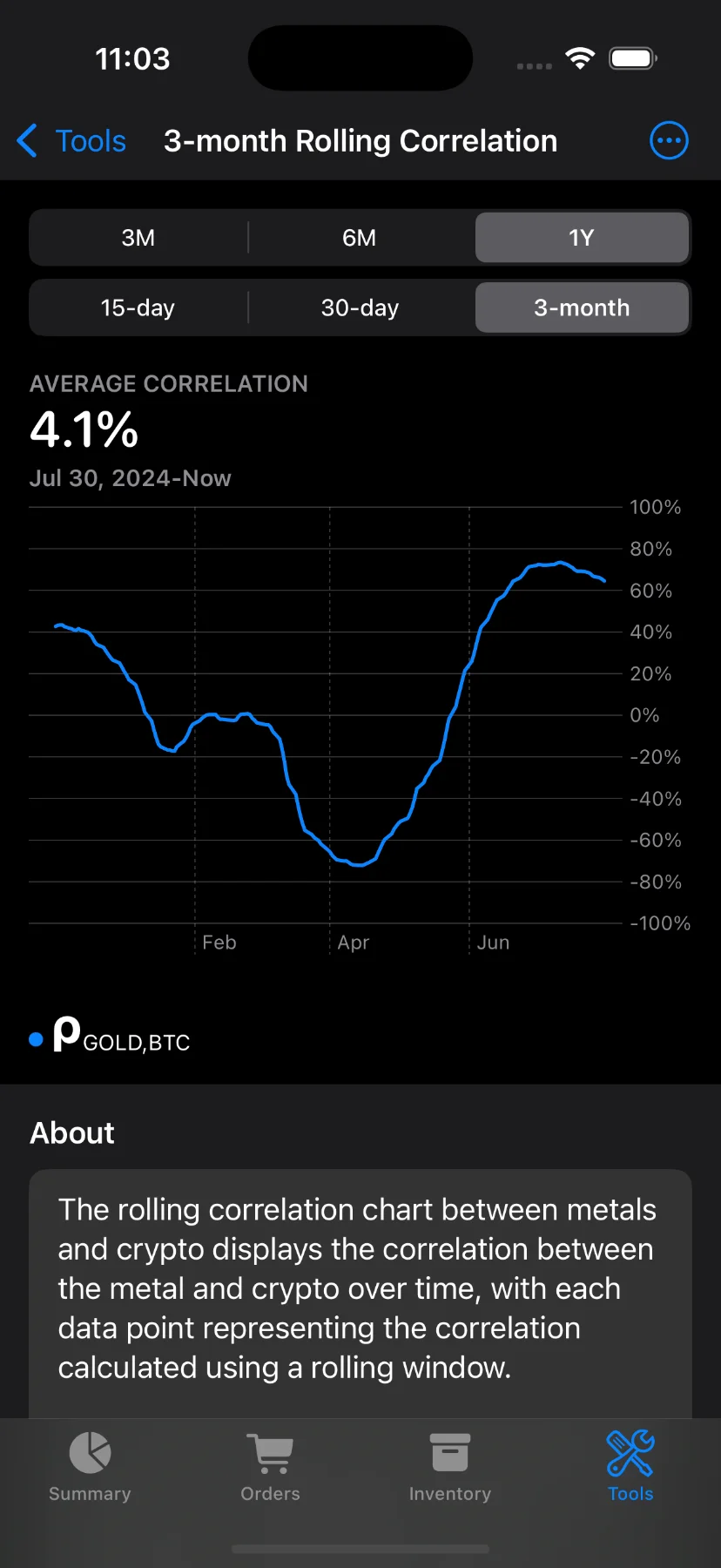Keep 3-month rolling window selected
Screen dimensions: 721x1568
(x=582, y=307)
